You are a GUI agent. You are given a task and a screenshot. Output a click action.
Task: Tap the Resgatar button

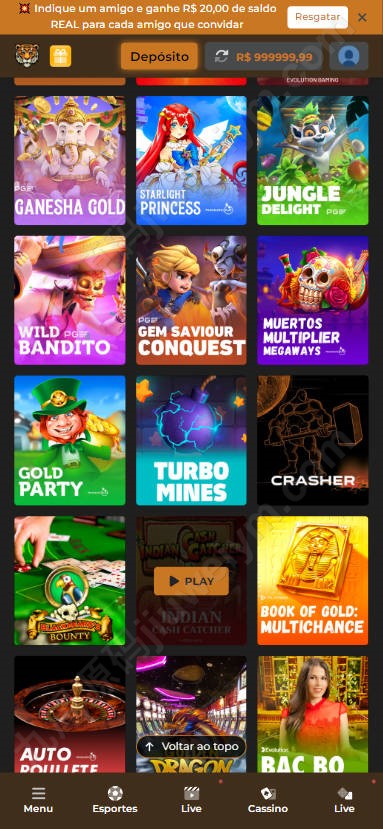[317, 17]
